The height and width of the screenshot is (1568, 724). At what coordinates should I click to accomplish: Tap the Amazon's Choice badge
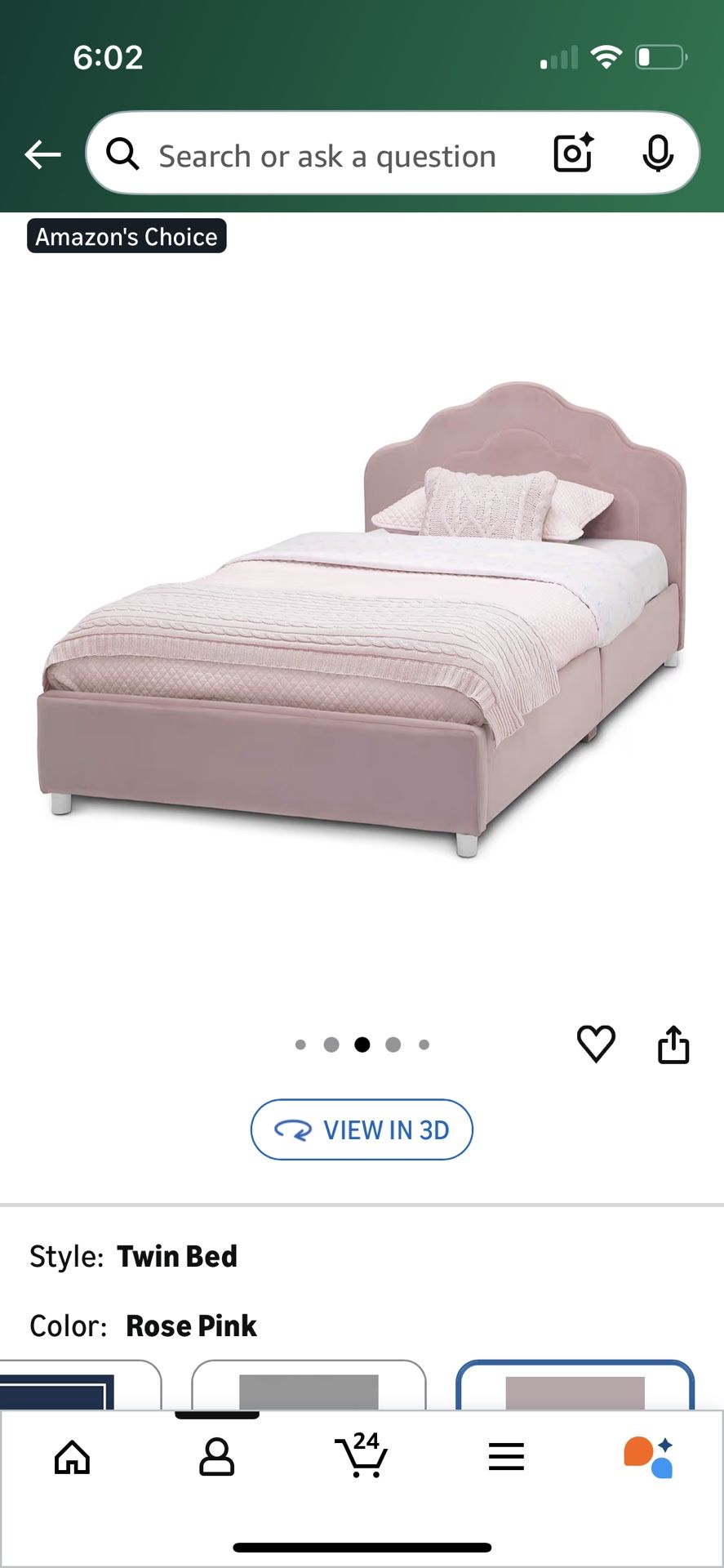[126, 237]
